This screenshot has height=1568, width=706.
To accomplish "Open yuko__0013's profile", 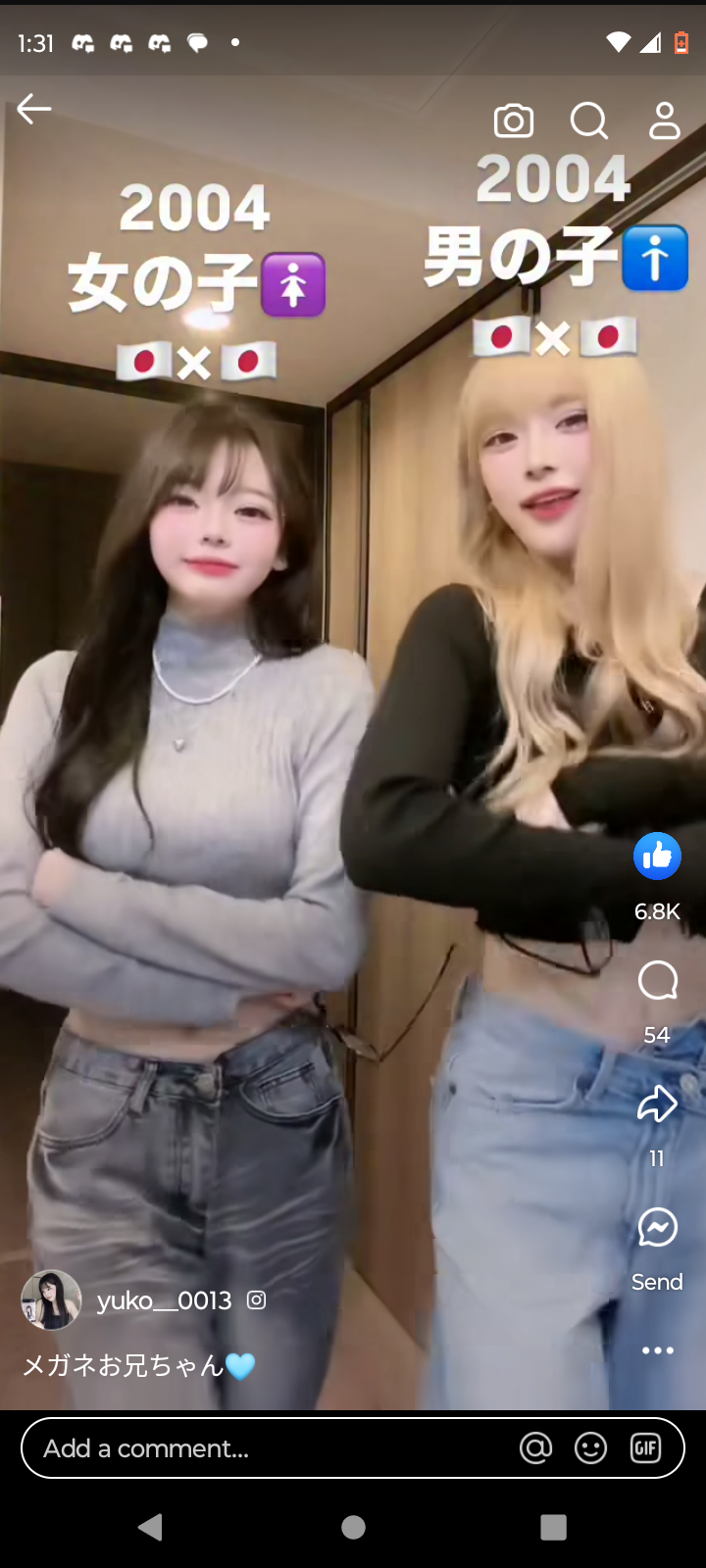I will pos(165,1300).
